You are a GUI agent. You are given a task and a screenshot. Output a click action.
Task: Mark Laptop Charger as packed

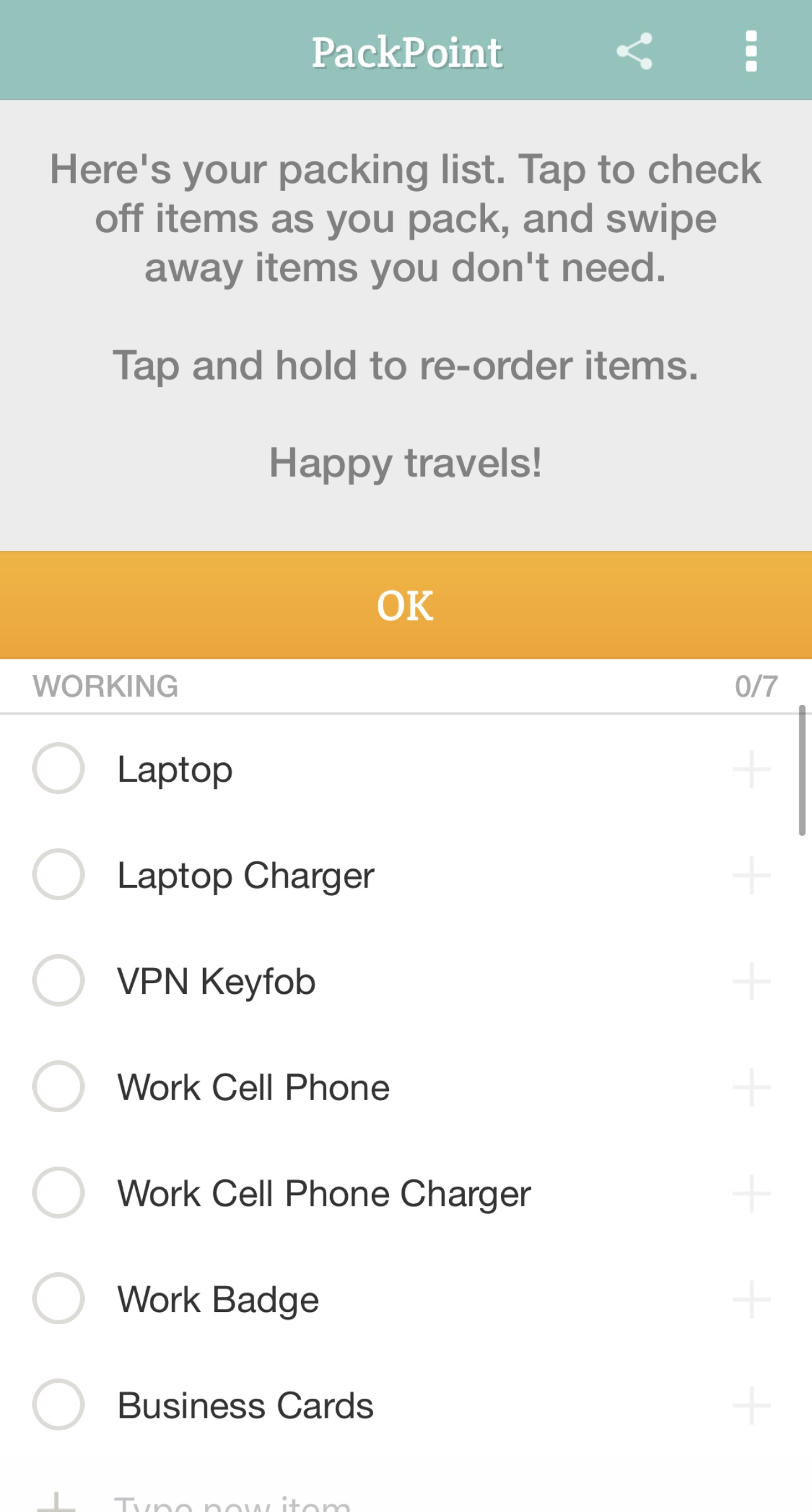click(x=58, y=874)
